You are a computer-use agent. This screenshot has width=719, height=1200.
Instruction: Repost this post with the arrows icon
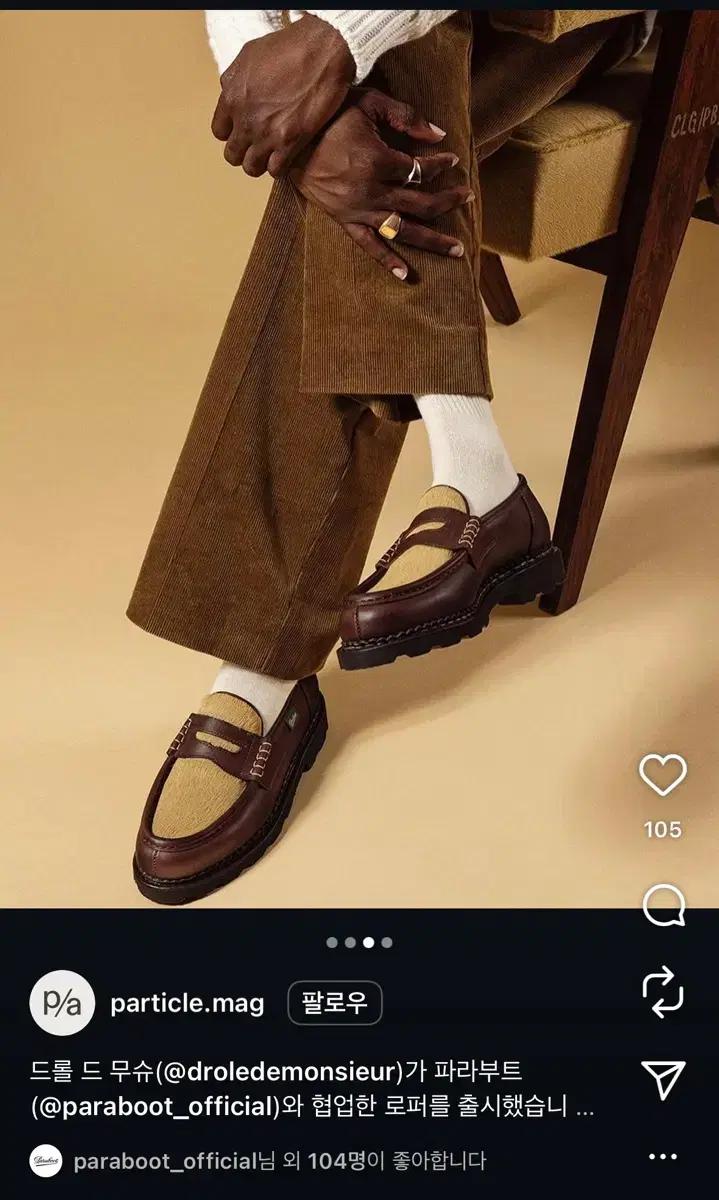click(663, 993)
